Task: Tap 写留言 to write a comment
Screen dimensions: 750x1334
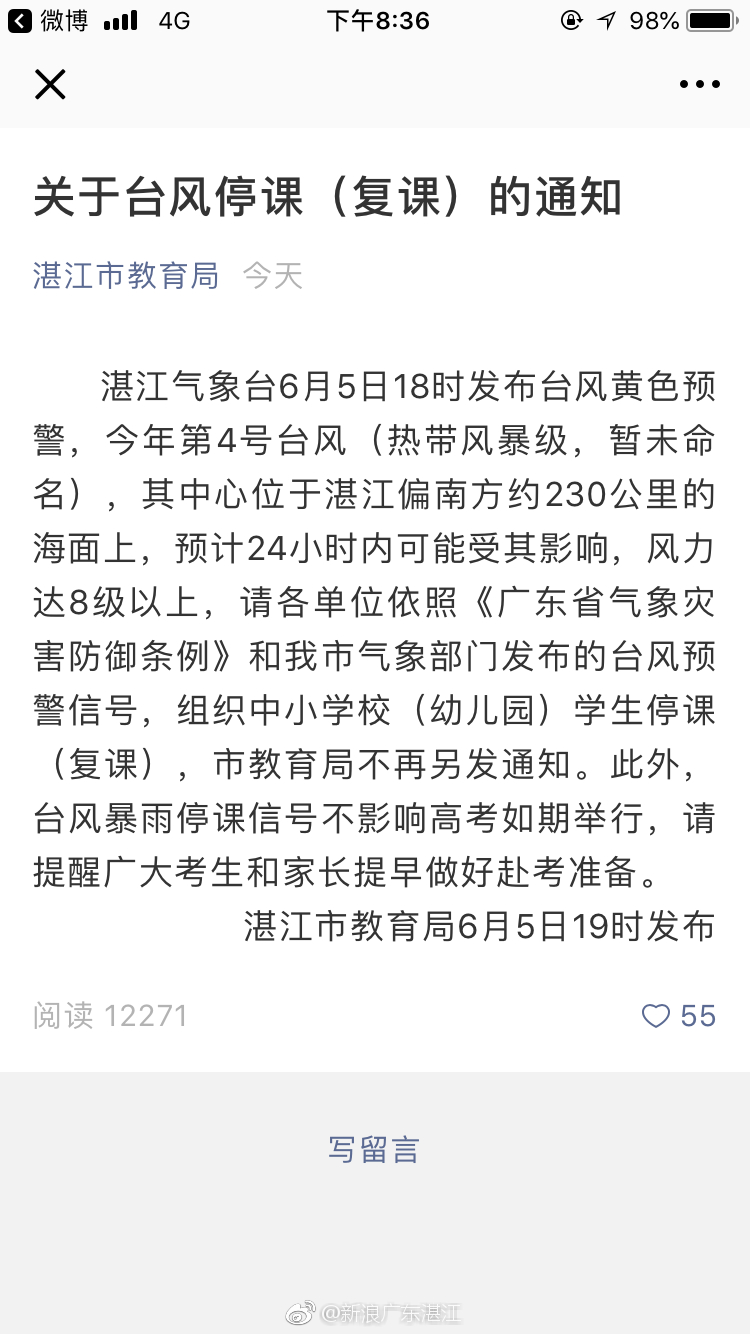Action: click(374, 1149)
